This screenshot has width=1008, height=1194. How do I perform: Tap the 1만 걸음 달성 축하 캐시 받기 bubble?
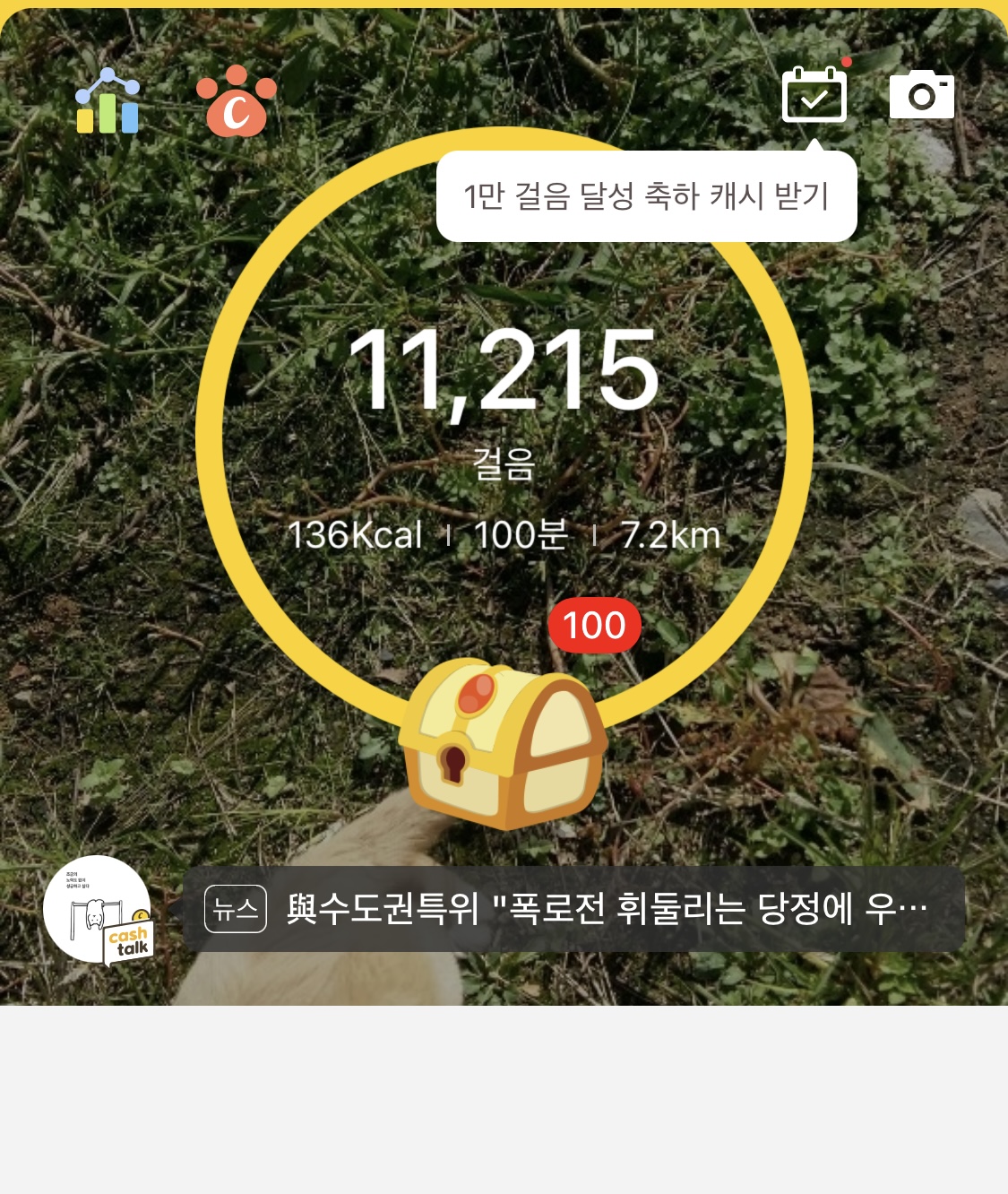[646, 196]
